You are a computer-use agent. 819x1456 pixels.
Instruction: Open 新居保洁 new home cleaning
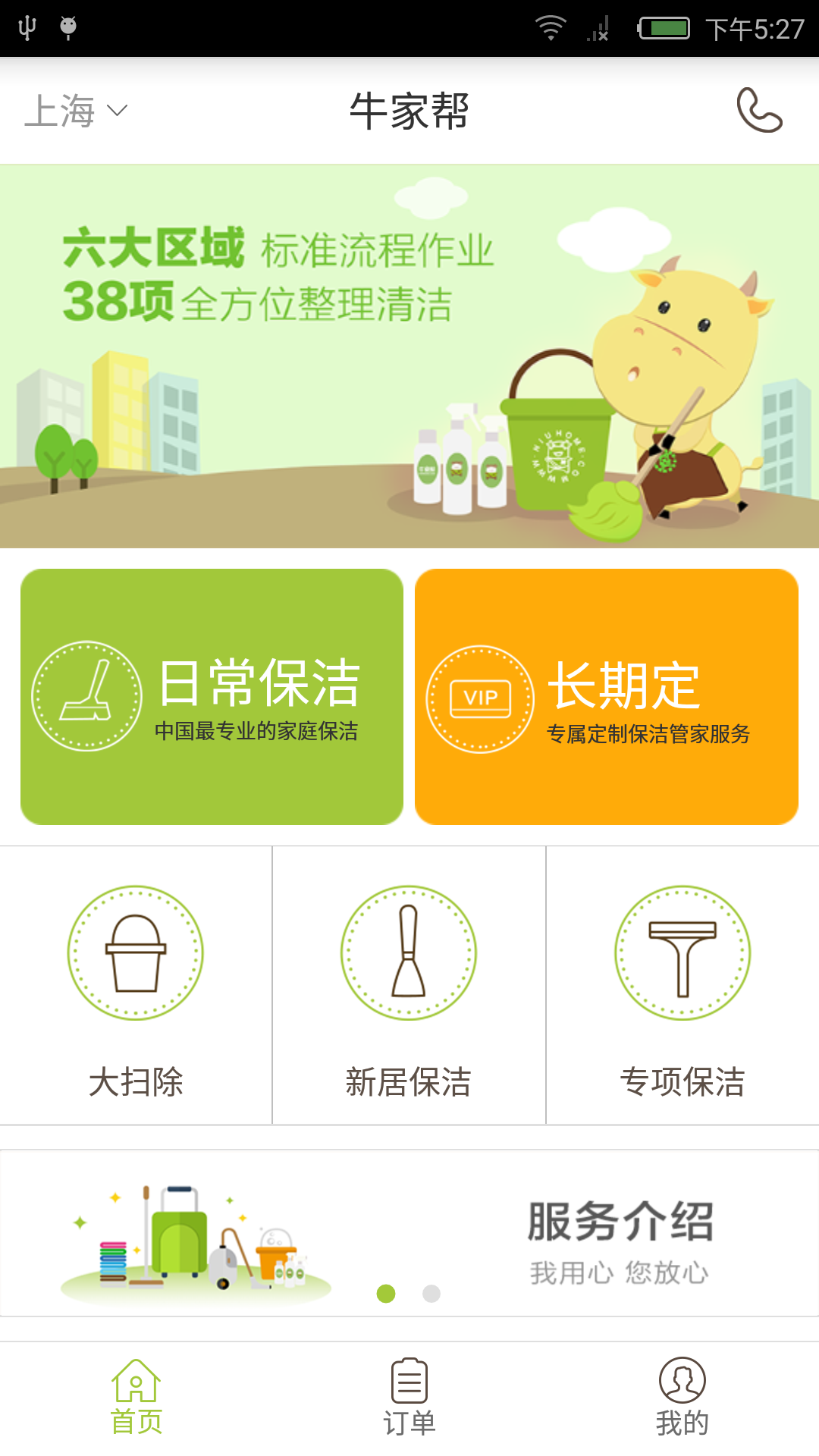click(x=409, y=985)
